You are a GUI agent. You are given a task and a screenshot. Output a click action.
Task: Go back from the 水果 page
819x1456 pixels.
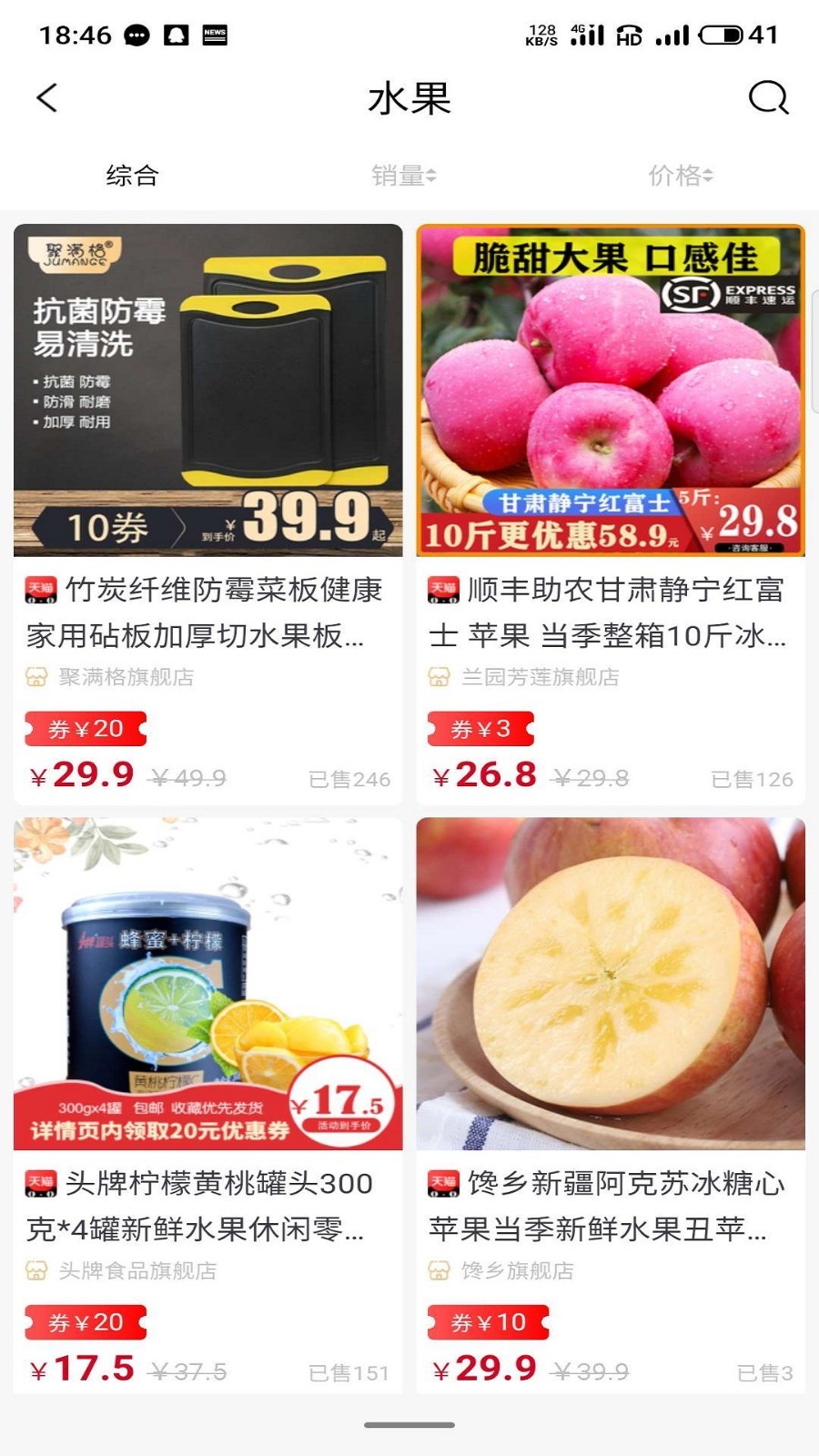(x=47, y=98)
